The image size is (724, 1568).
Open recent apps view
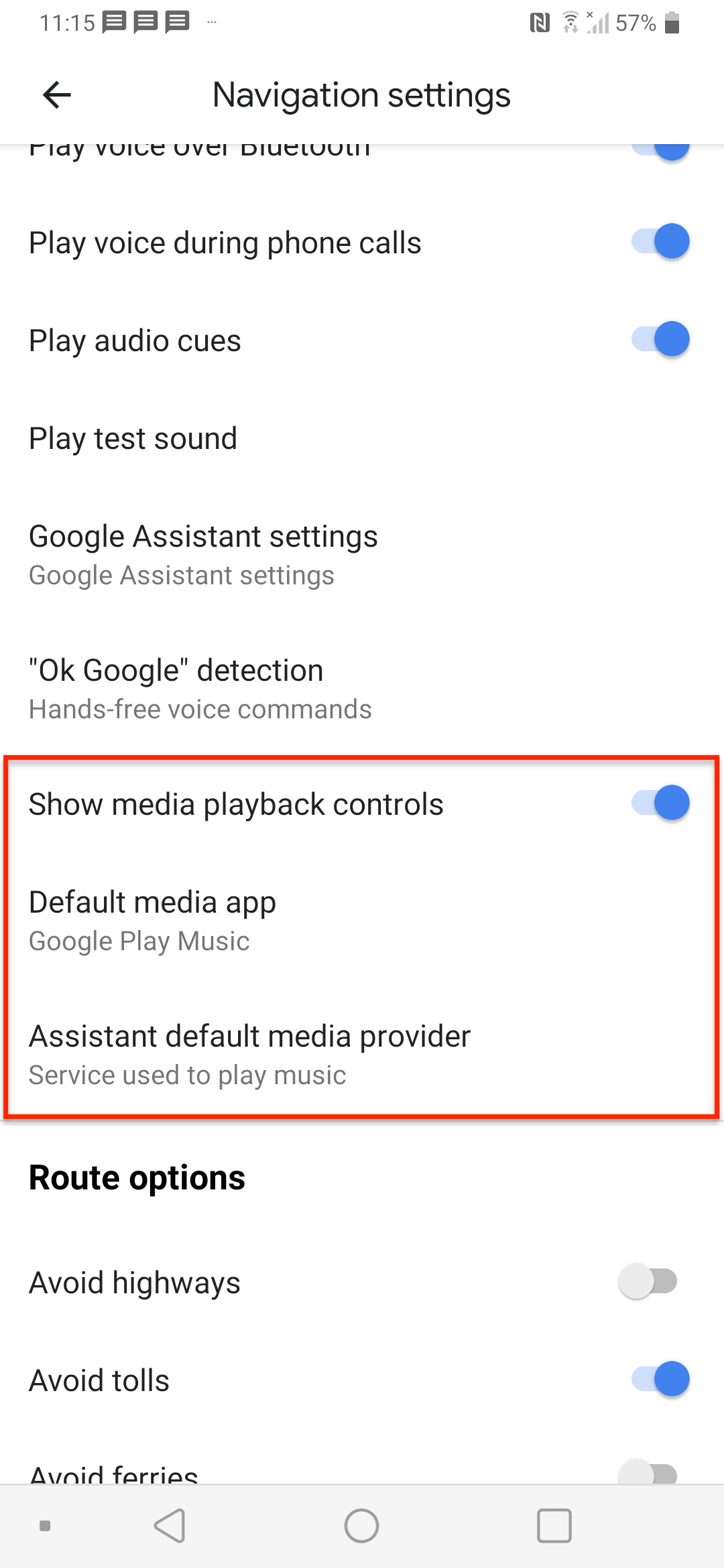coord(554,1526)
